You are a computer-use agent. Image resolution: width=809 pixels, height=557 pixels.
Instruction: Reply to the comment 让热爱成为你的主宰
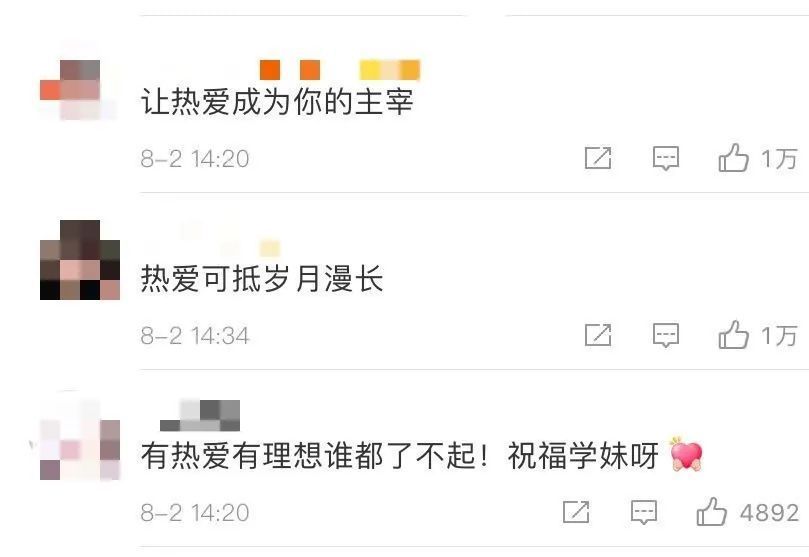point(666,158)
